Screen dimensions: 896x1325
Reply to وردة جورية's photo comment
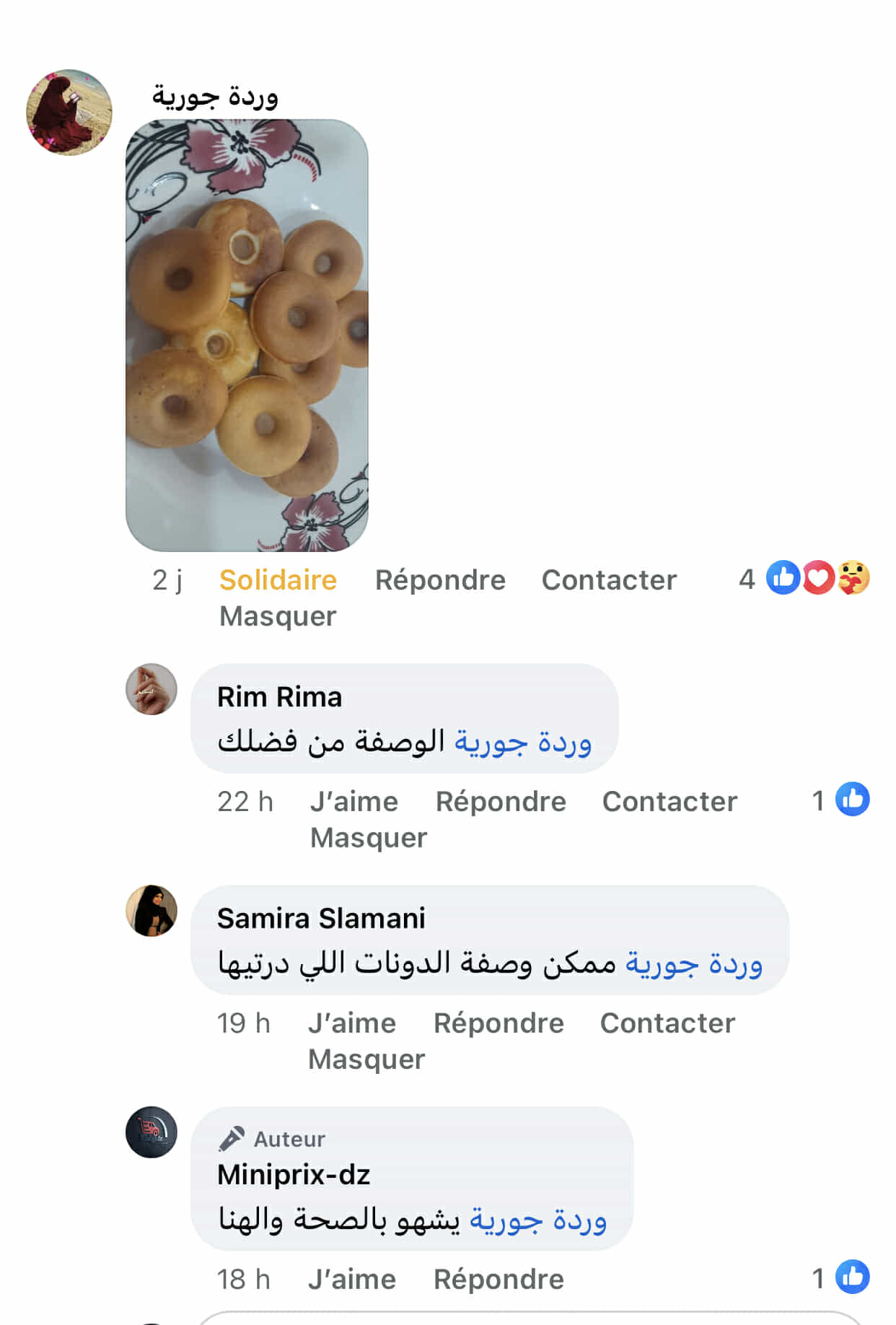[440, 580]
